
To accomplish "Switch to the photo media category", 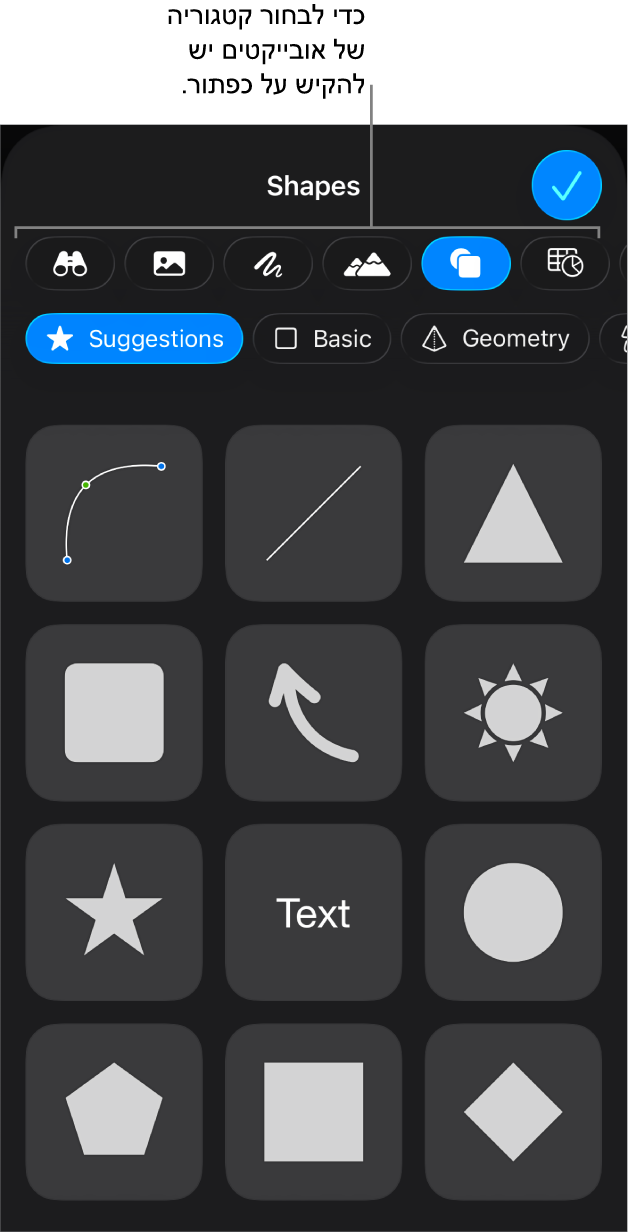I will (x=169, y=263).
